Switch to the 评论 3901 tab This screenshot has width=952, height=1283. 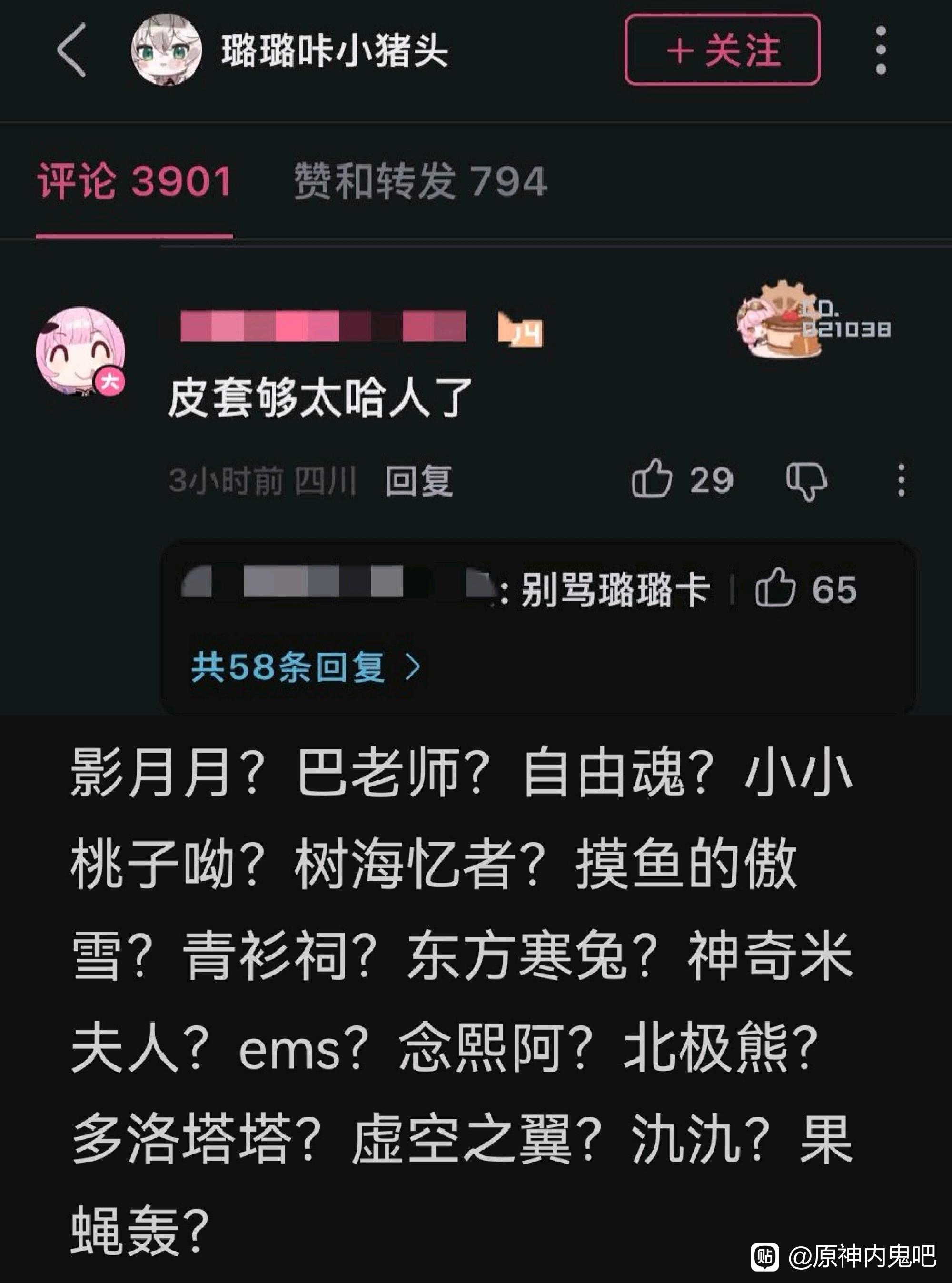(x=134, y=181)
